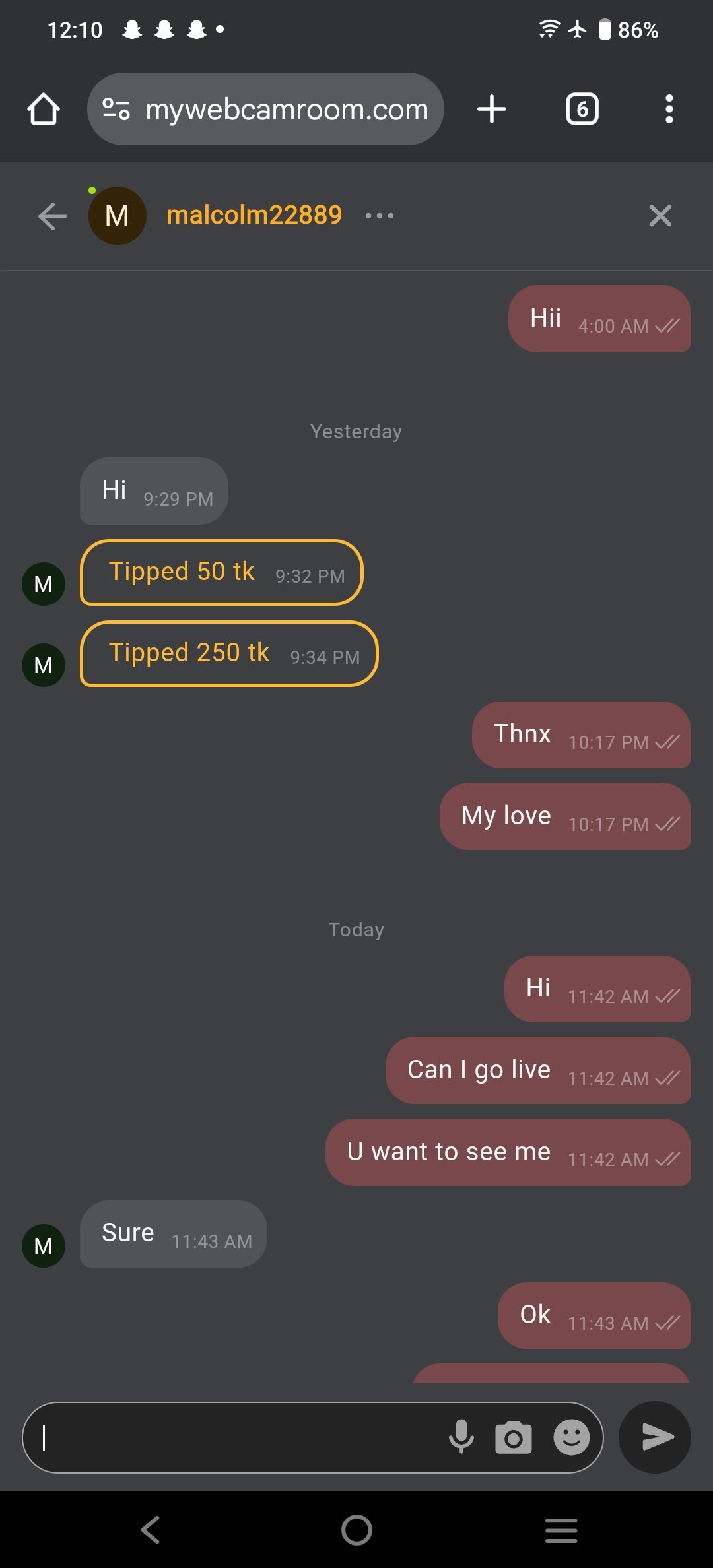
Task: Open the emoji picker
Action: point(571,1437)
